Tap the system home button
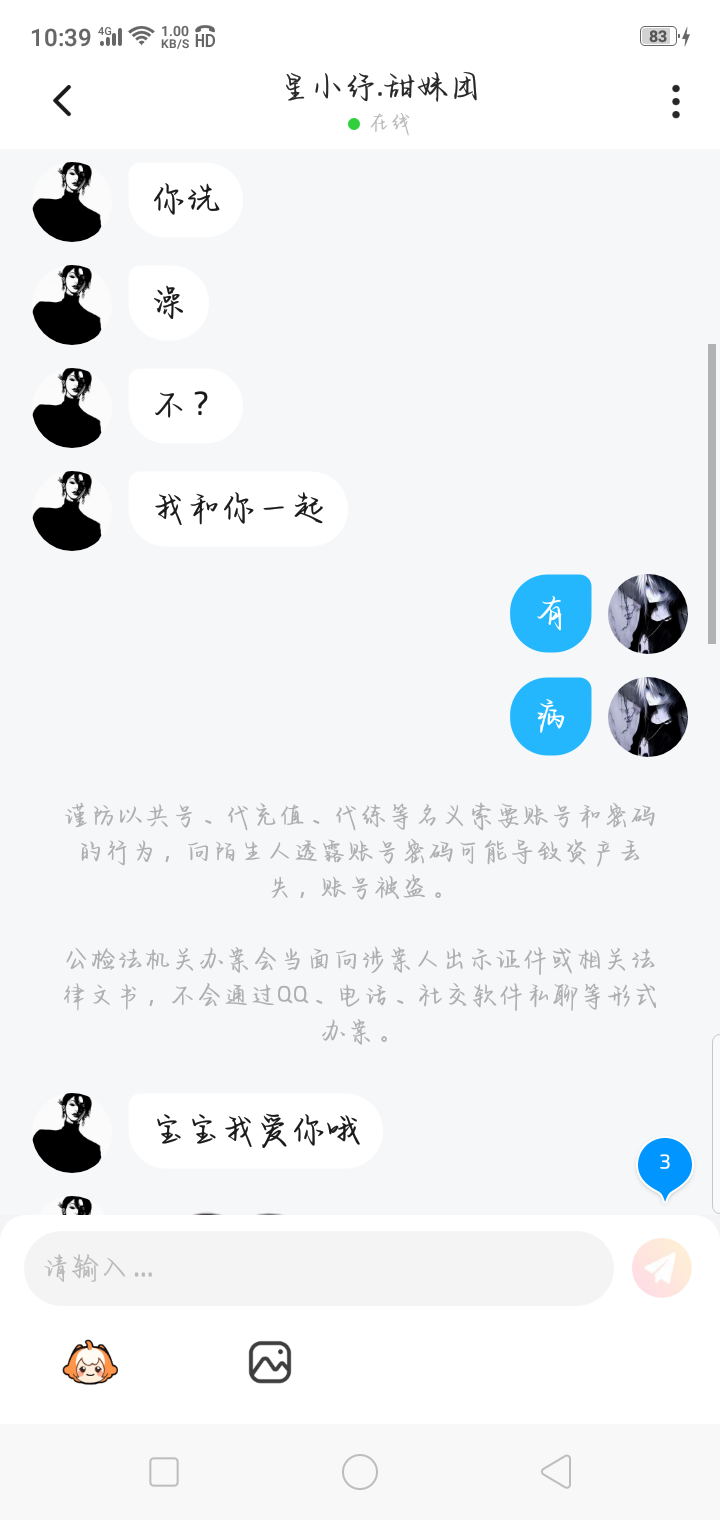720x1520 pixels. tap(360, 1472)
